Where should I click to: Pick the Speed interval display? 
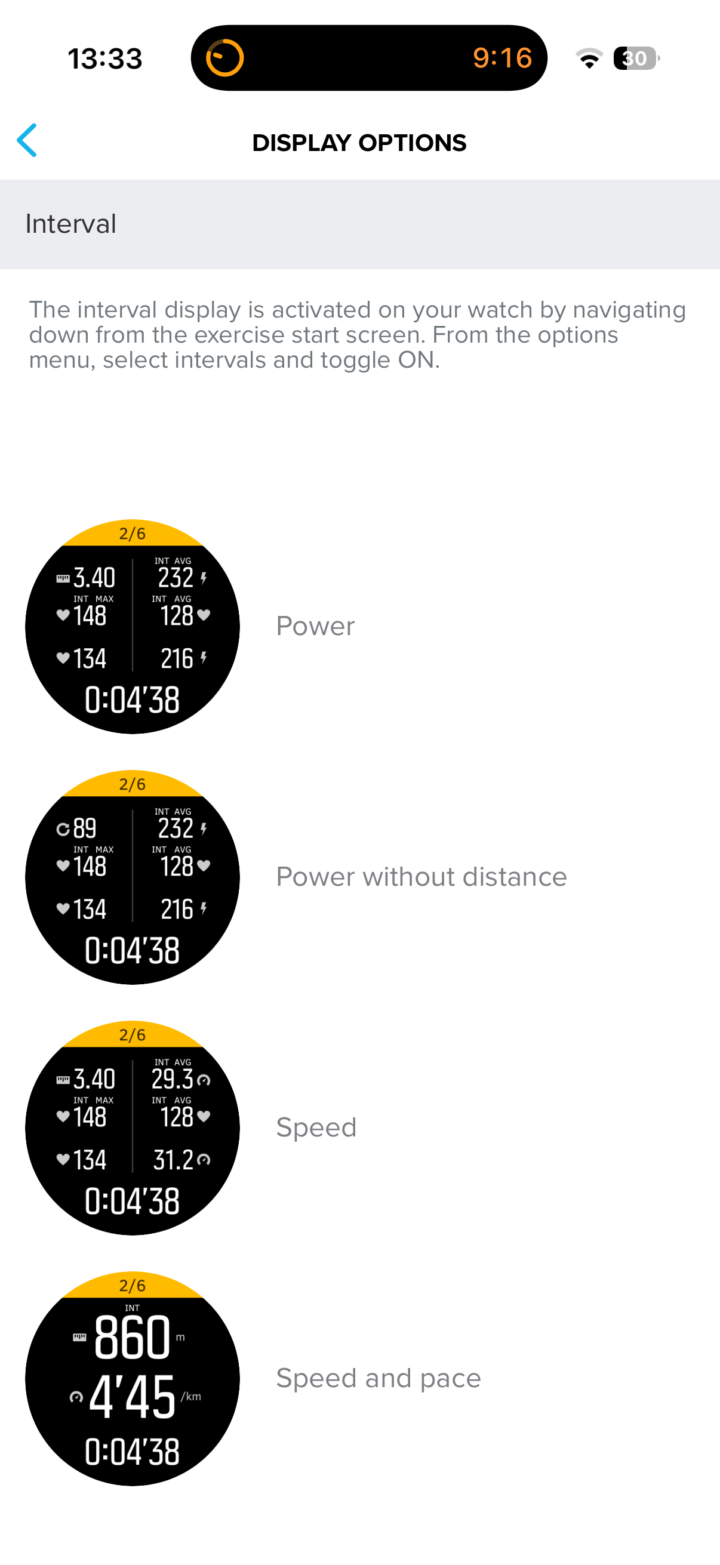315,1128
